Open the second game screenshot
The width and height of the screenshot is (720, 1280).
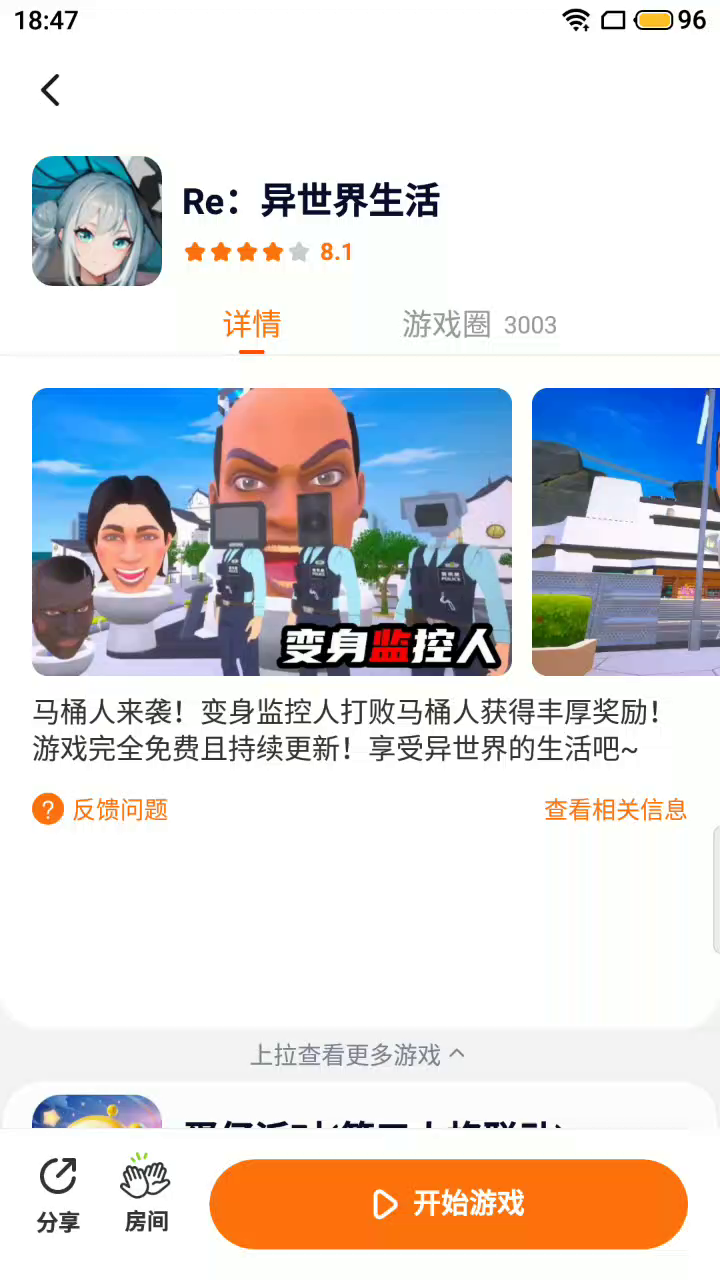(625, 532)
